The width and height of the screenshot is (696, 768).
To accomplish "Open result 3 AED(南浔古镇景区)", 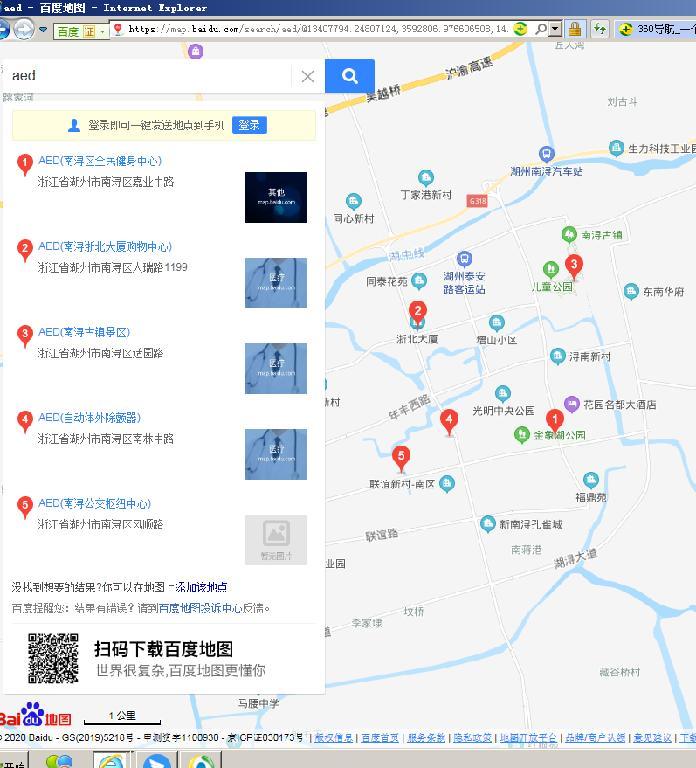I will pos(84,332).
